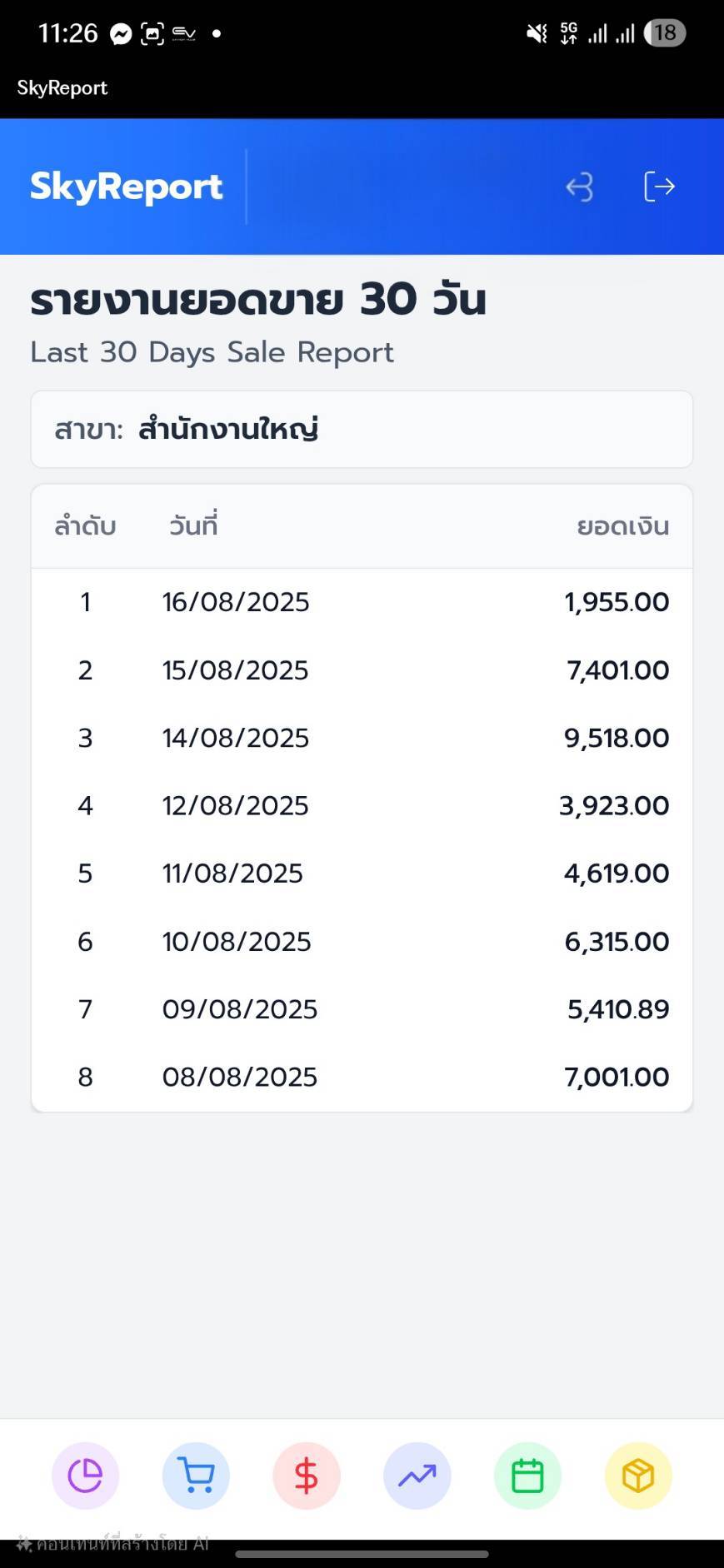The height and width of the screenshot is (1568, 724).
Task: Switch to the green calendar tab
Action: [x=527, y=1476]
